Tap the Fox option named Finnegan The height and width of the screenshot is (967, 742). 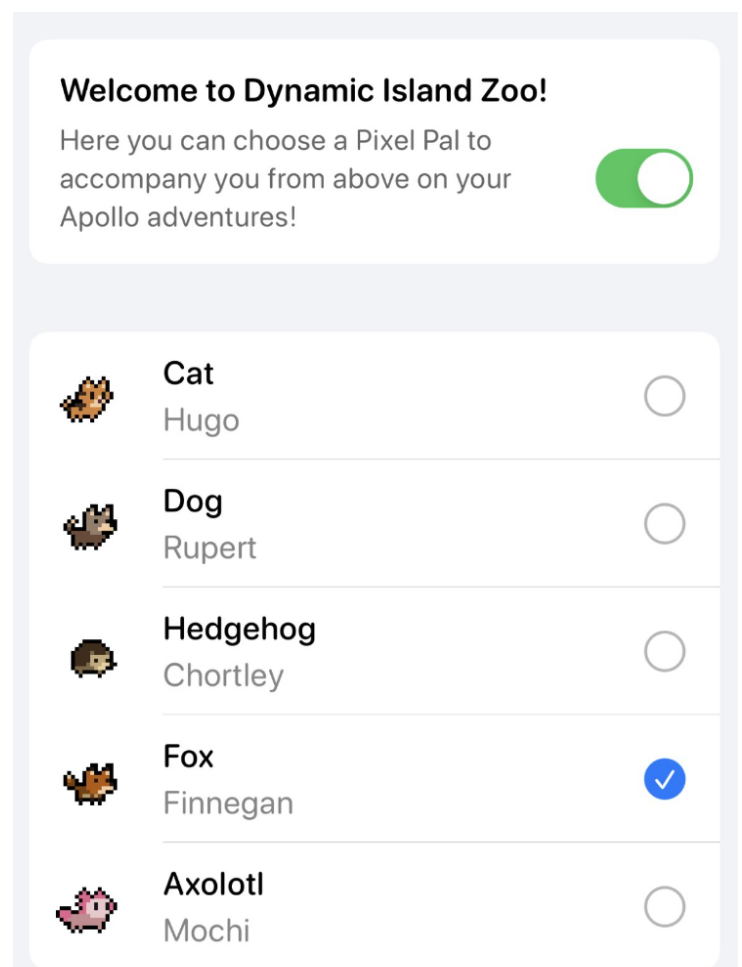(664, 779)
